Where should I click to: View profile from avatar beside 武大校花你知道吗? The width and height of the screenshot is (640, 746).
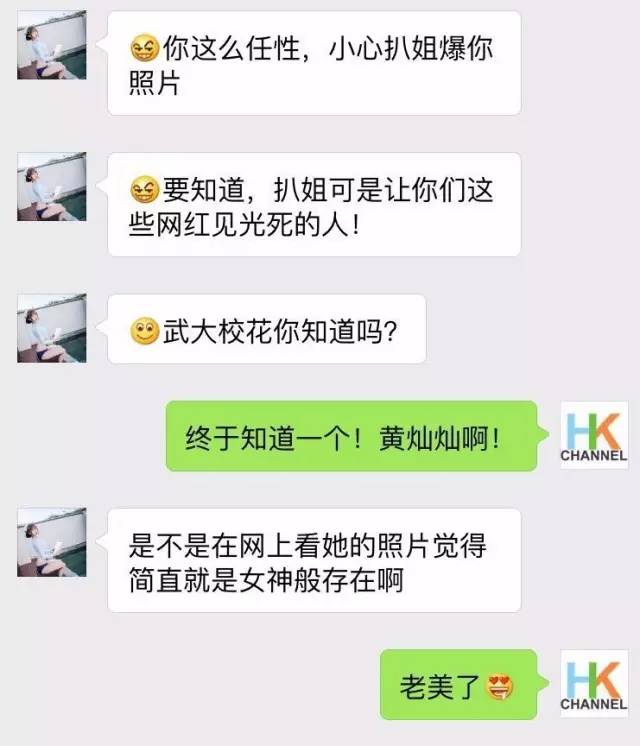52,329
